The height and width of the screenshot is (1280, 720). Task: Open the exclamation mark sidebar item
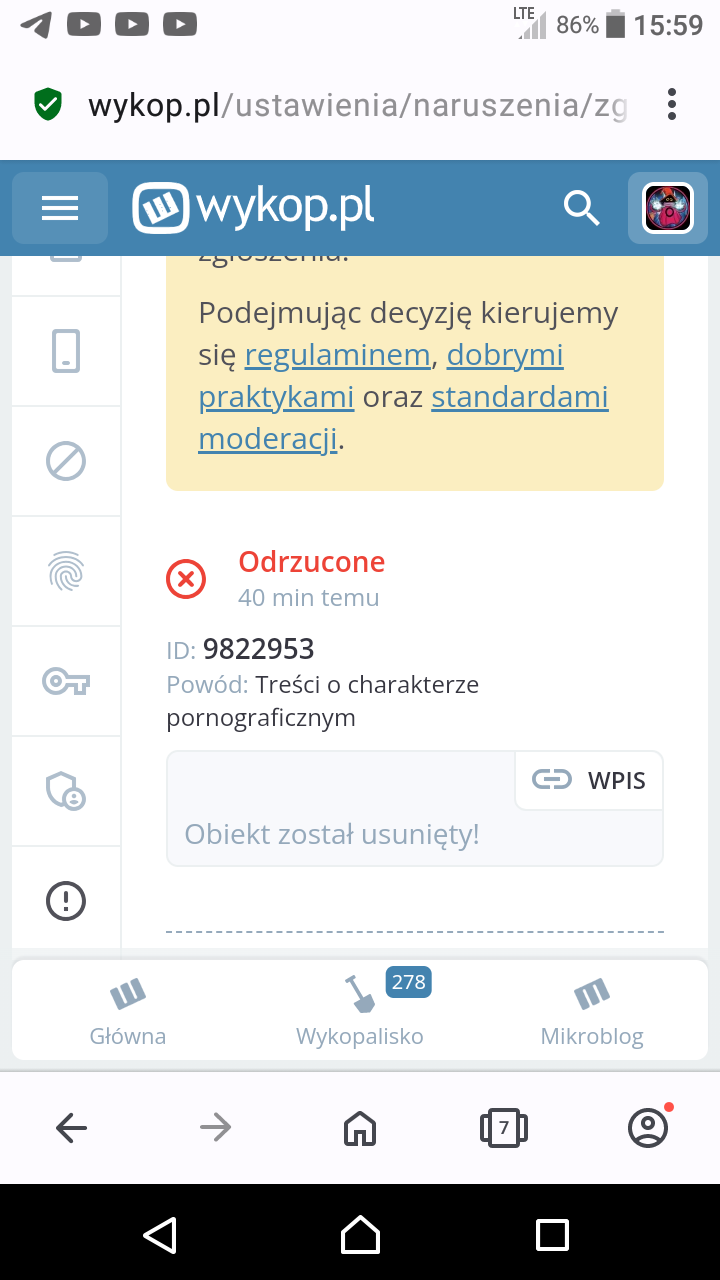[x=66, y=901]
